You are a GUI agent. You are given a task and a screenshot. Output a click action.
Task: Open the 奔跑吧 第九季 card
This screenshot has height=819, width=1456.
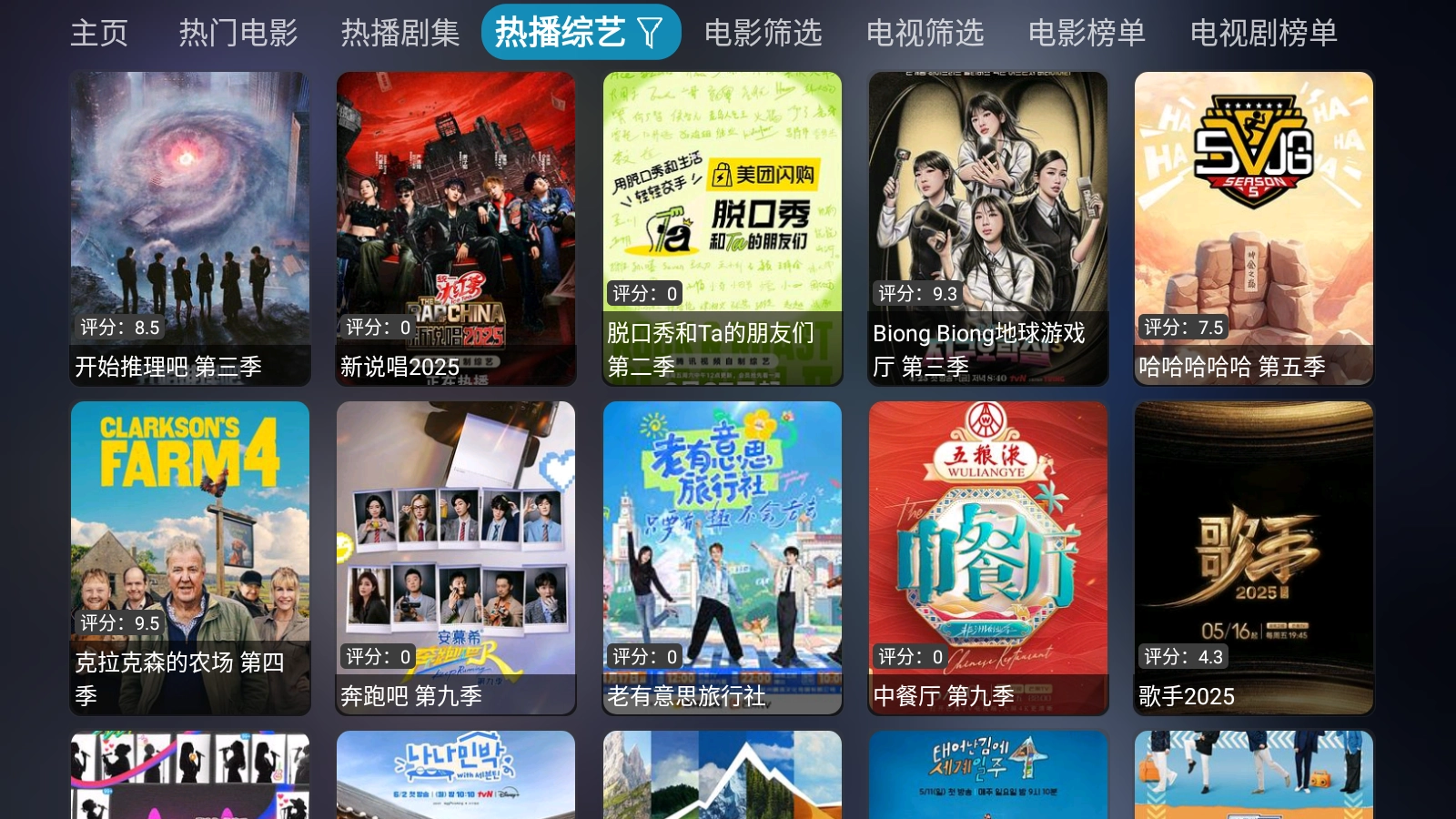pyautogui.click(x=456, y=557)
